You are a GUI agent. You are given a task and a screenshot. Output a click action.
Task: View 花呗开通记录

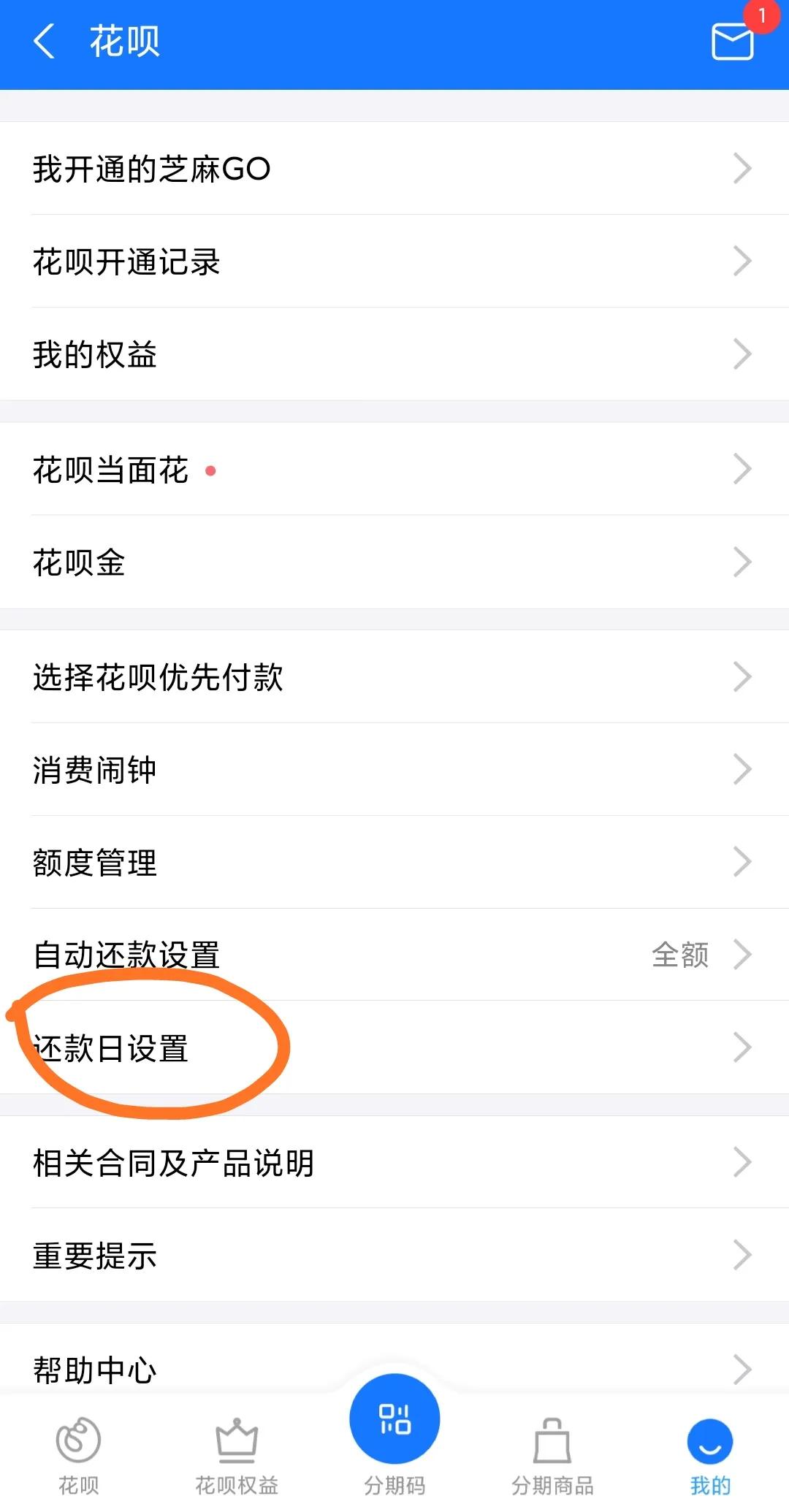pos(394,261)
